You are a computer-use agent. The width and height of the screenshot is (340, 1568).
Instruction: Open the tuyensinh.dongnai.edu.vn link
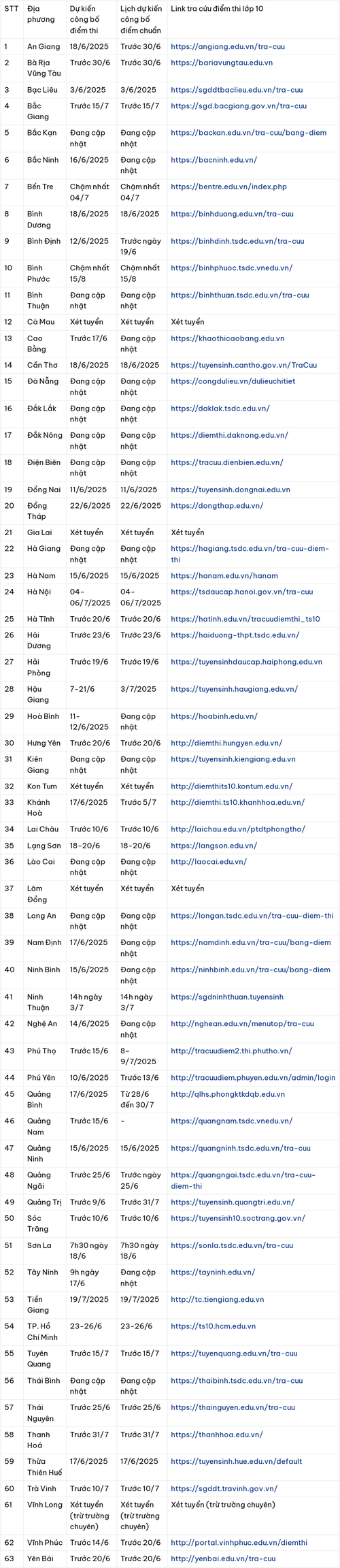[x=231, y=490]
